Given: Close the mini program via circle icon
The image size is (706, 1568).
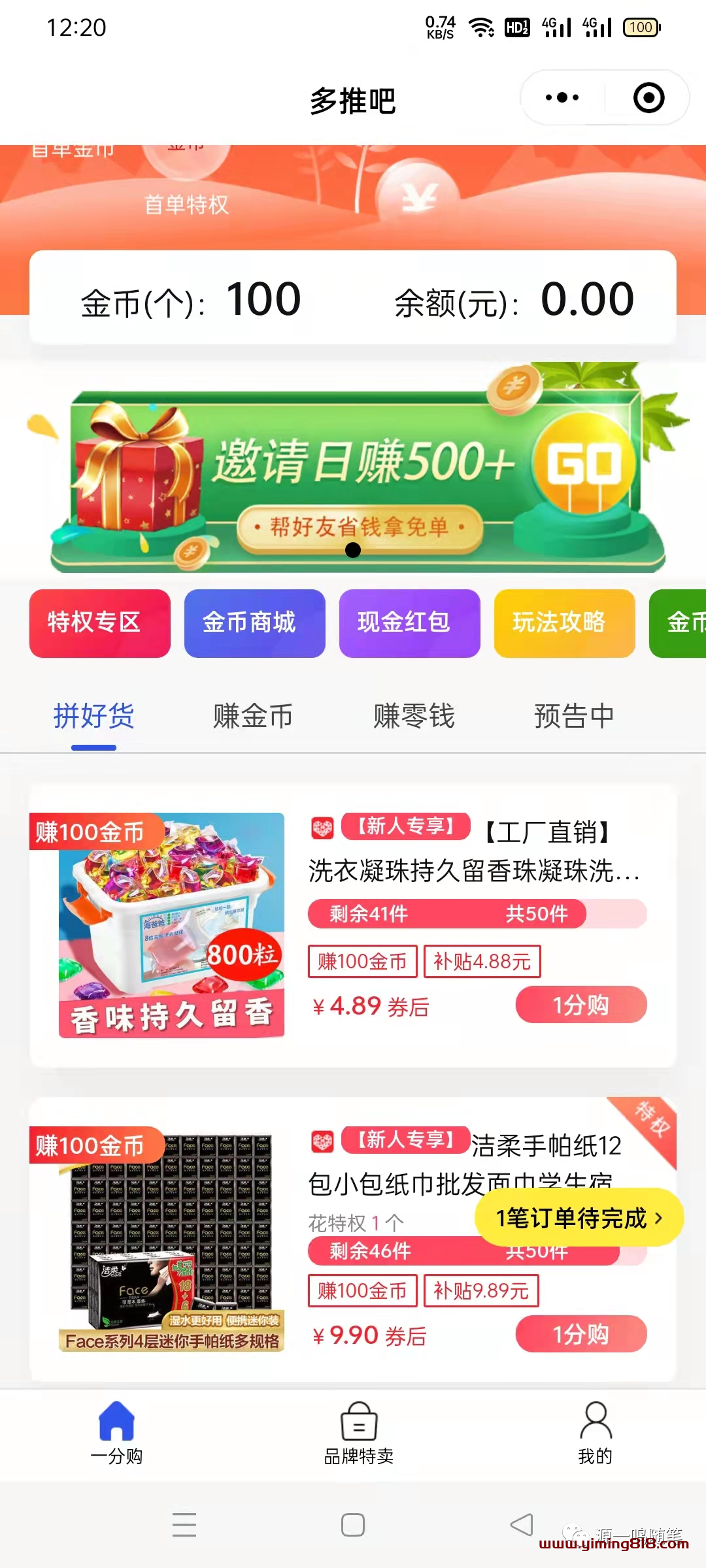Looking at the screenshot, I should 648,98.
